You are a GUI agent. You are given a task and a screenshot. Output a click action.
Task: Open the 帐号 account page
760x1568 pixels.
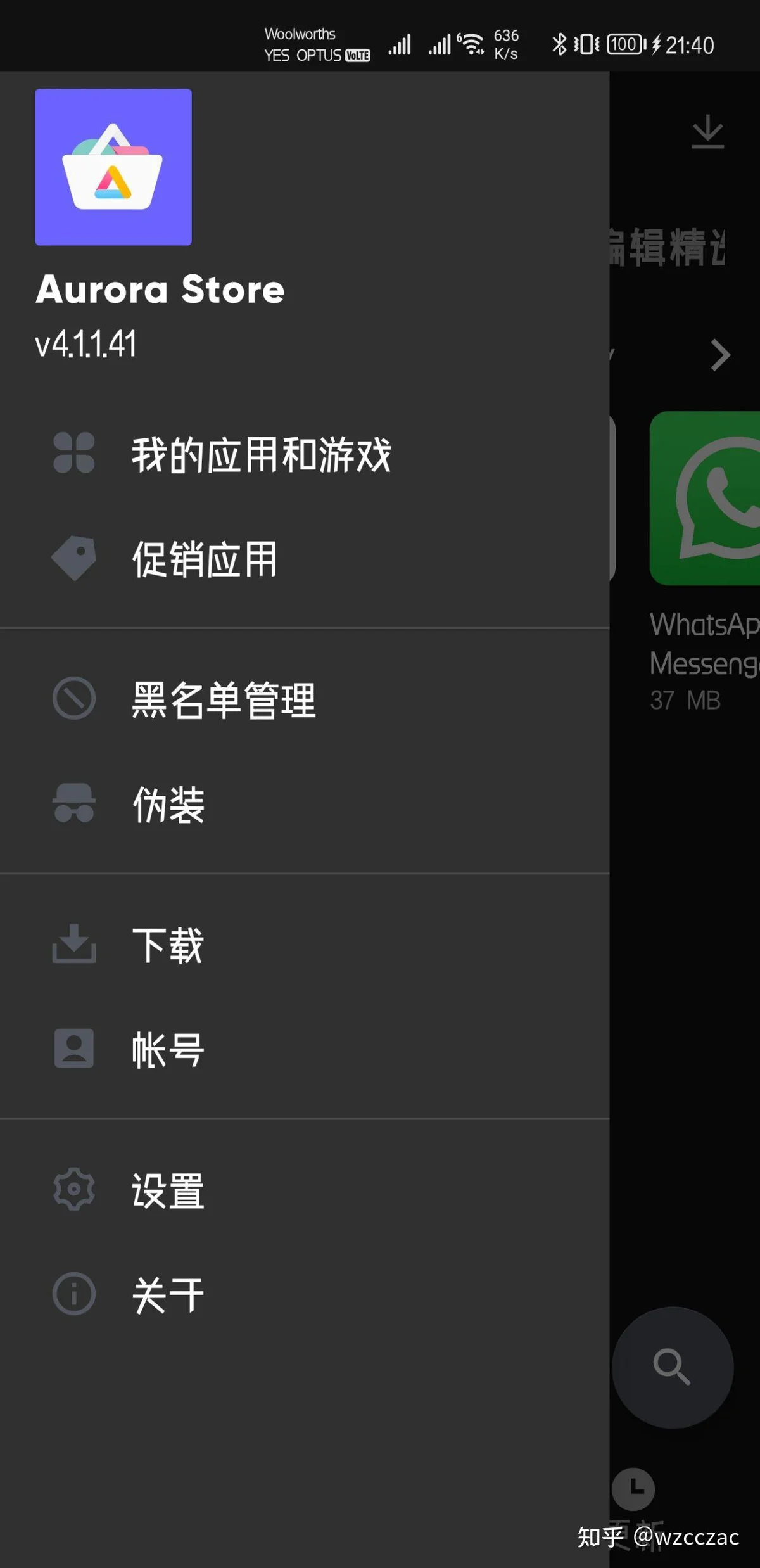pyautogui.click(x=305, y=1049)
